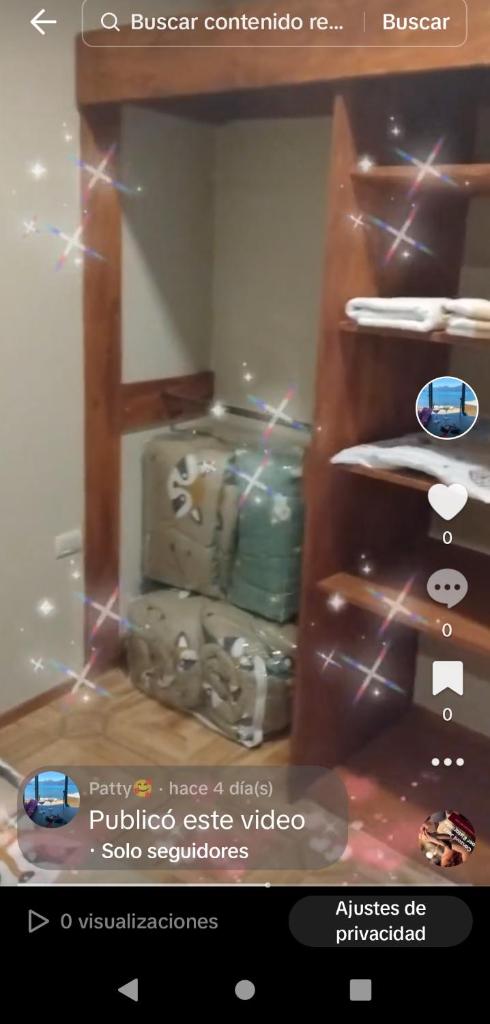The height and width of the screenshot is (1024, 490).
Task: Go back using the top arrow
Action: coord(43,22)
